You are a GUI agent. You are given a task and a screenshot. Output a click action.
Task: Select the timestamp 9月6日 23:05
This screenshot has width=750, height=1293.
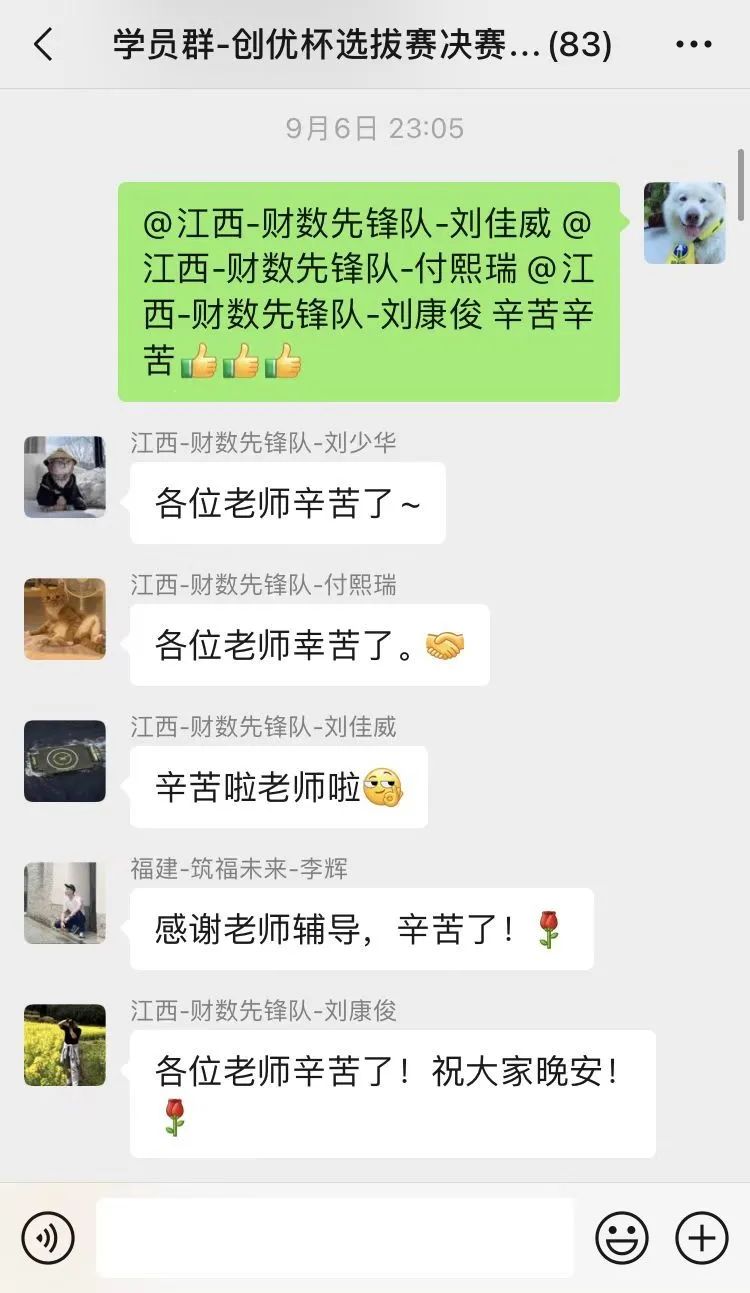coord(374,128)
